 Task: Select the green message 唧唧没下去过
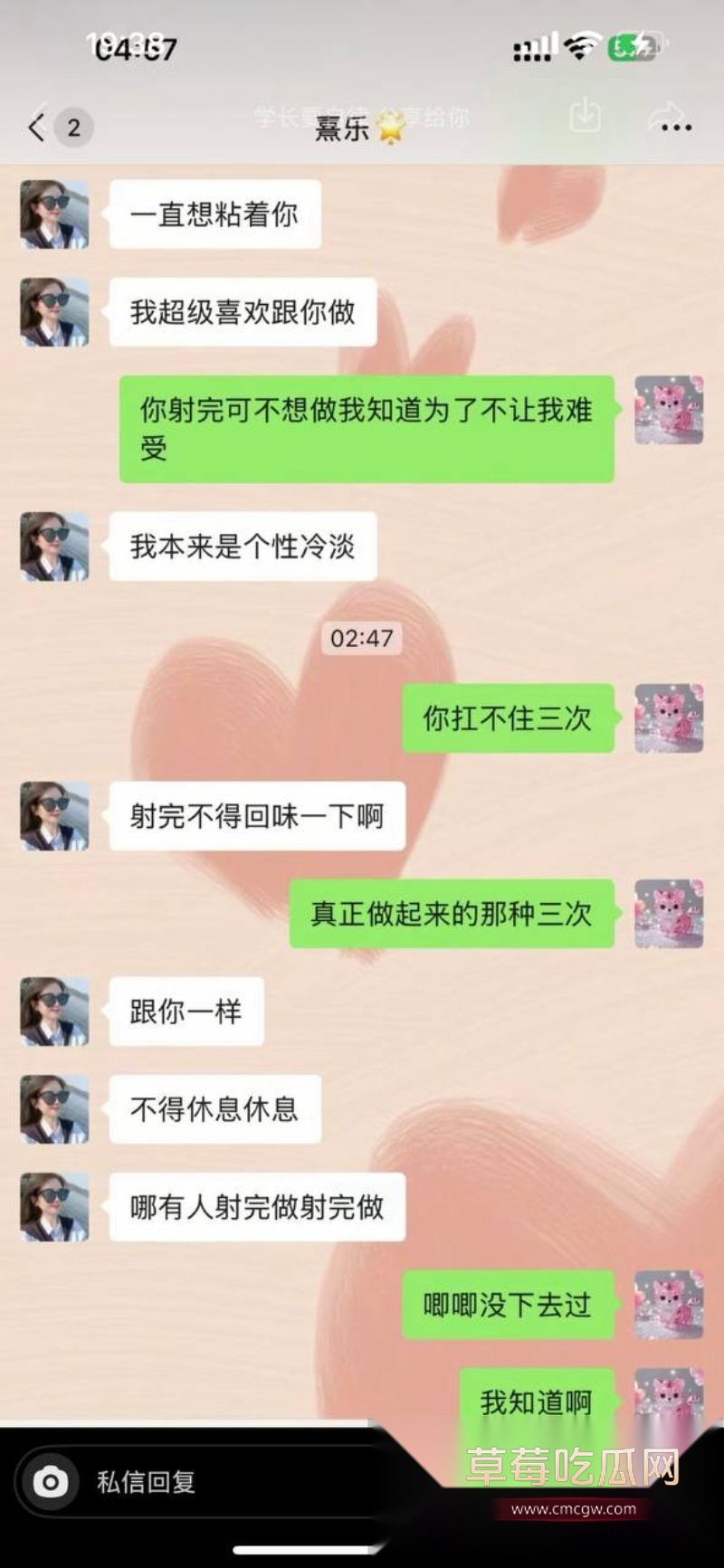[505, 1304]
